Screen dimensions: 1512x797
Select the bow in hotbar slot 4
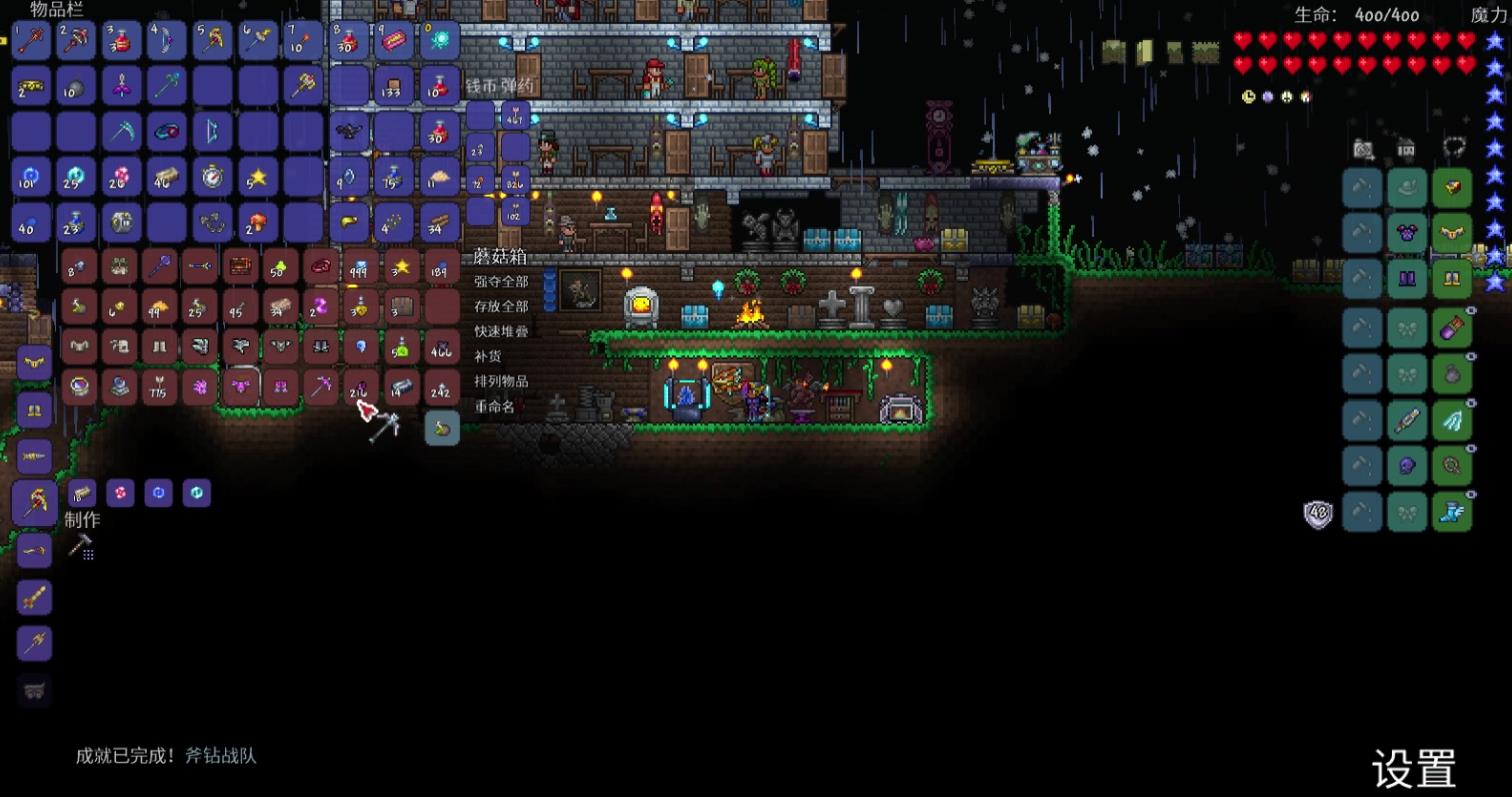[x=167, y=41]
